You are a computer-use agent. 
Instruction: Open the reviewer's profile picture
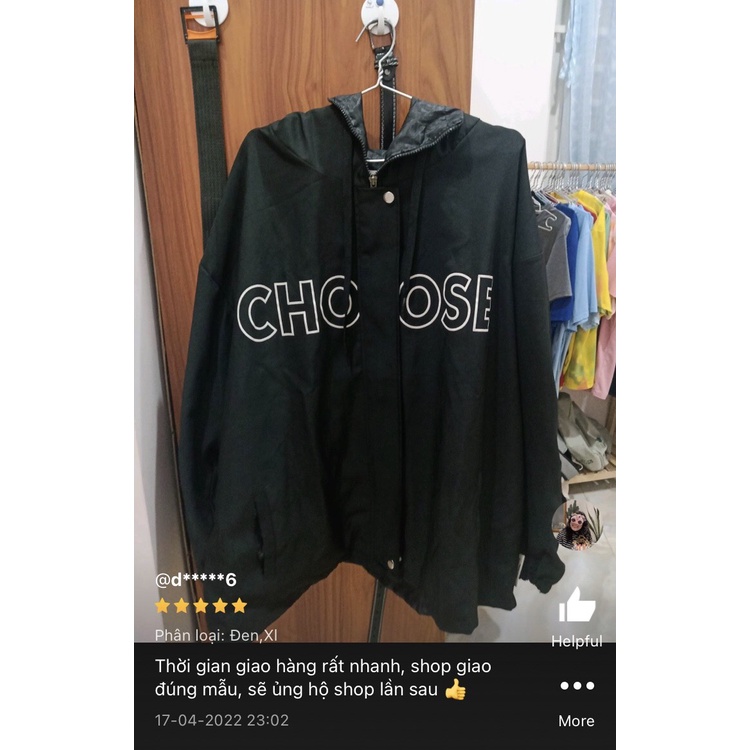[x=577, y=525]
